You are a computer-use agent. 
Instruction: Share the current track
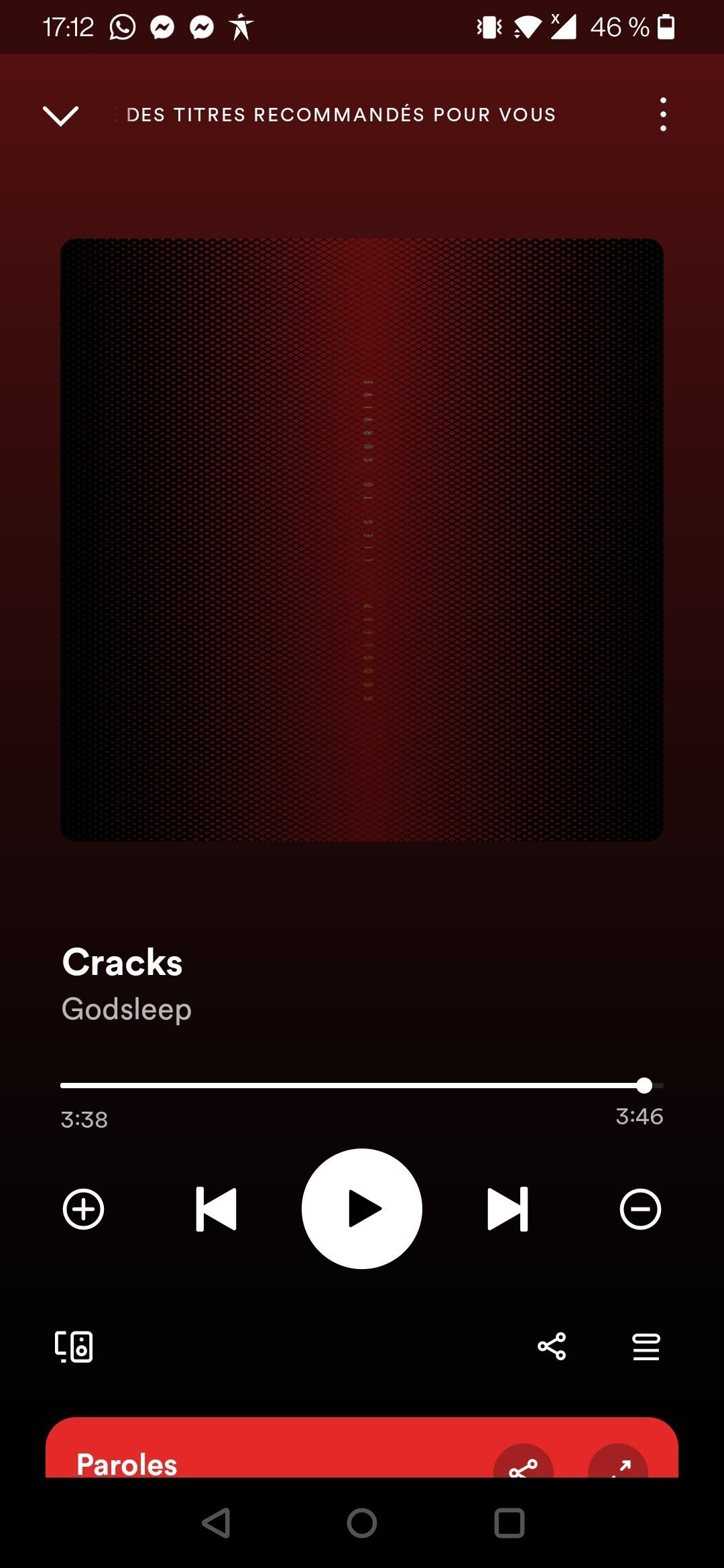(x=552, y=1346)
